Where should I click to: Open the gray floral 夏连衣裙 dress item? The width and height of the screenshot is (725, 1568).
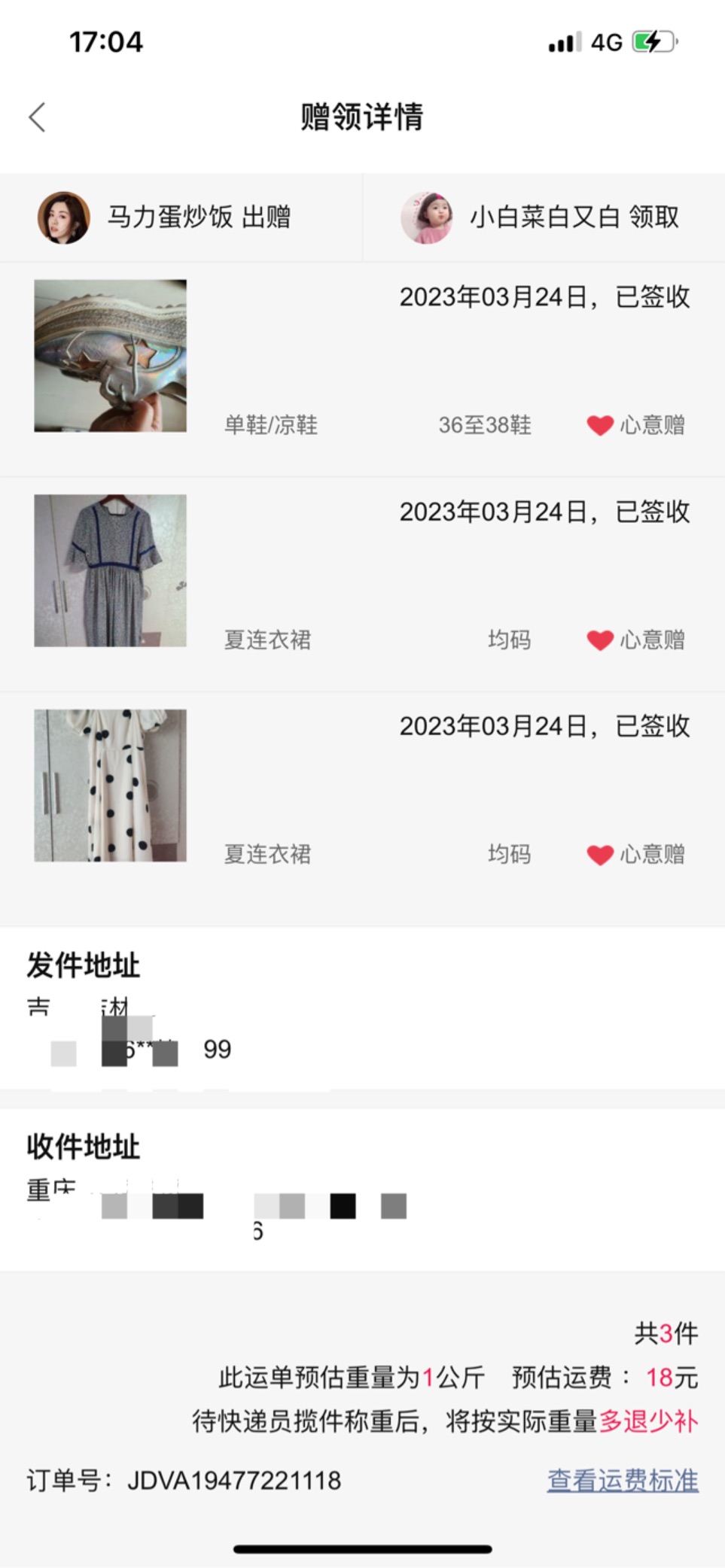pos(362,584)
